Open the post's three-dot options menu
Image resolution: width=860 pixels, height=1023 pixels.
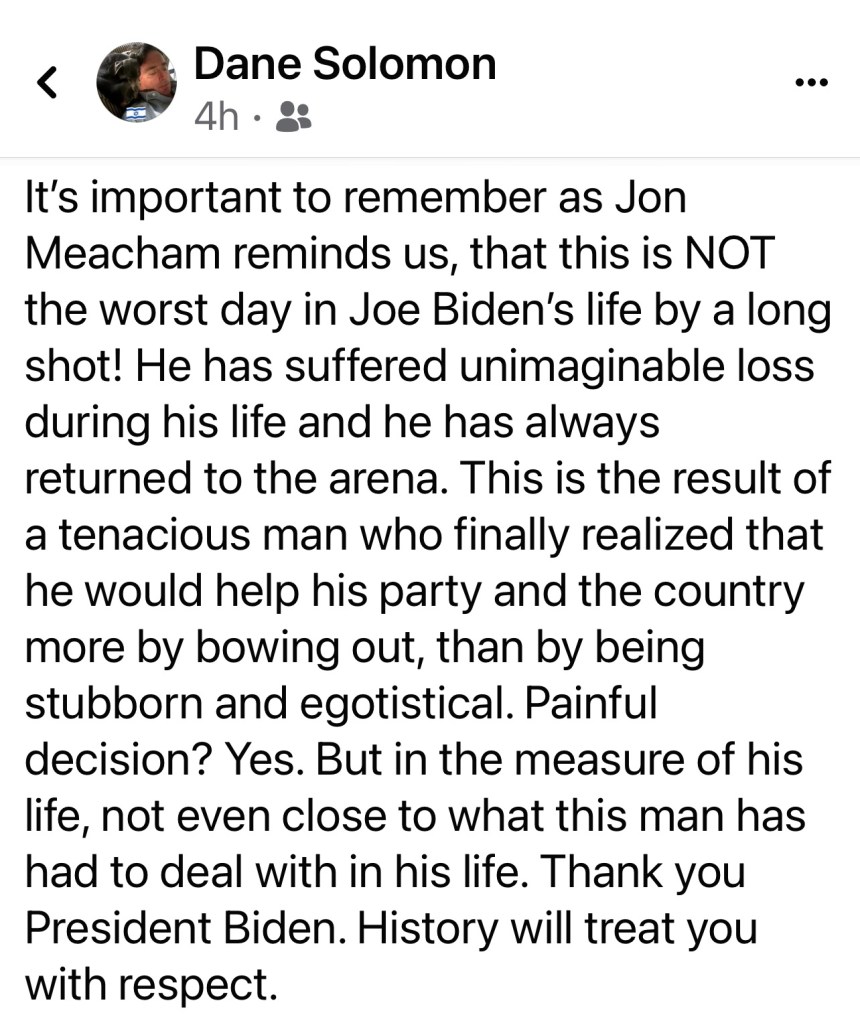pos(813,82)
